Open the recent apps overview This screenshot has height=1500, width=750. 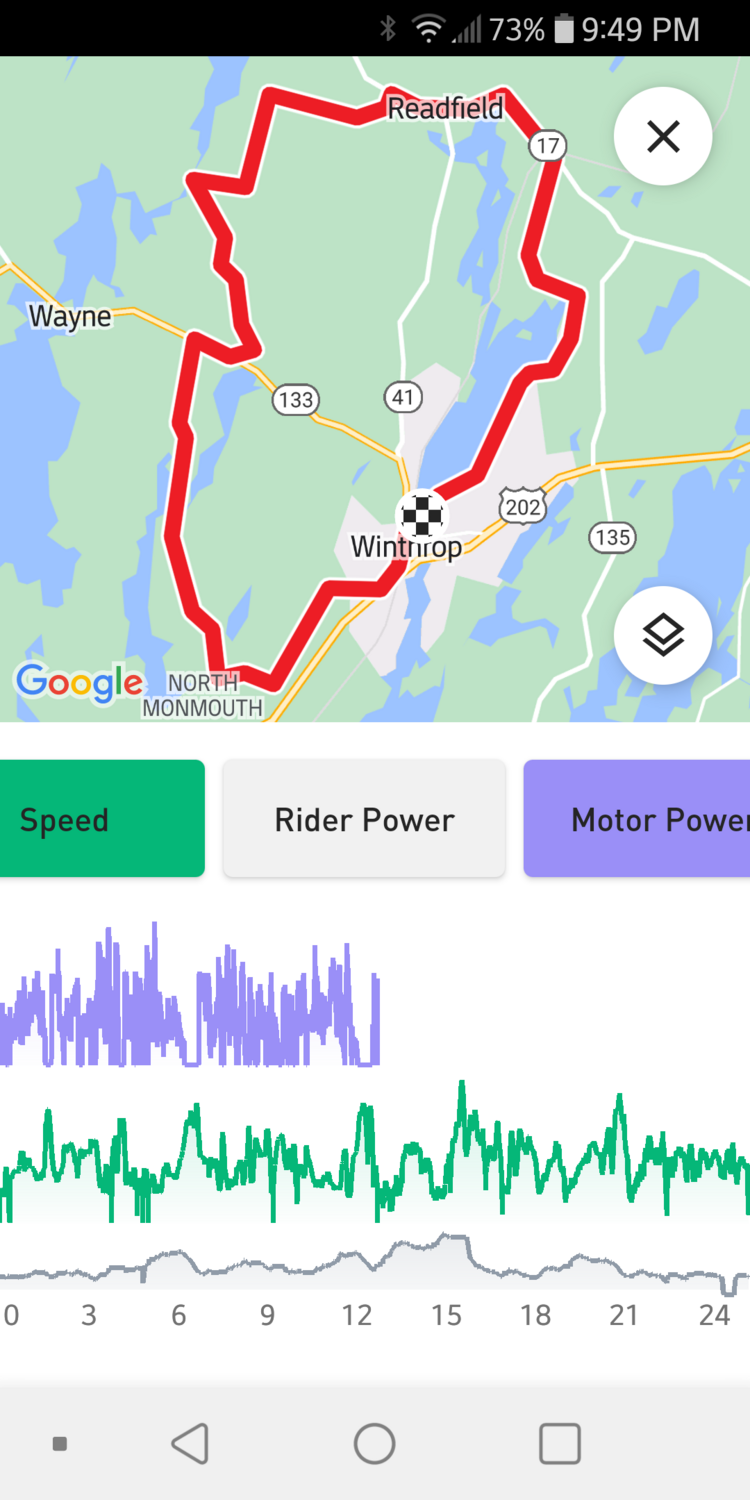click(x=560, y=1444)
